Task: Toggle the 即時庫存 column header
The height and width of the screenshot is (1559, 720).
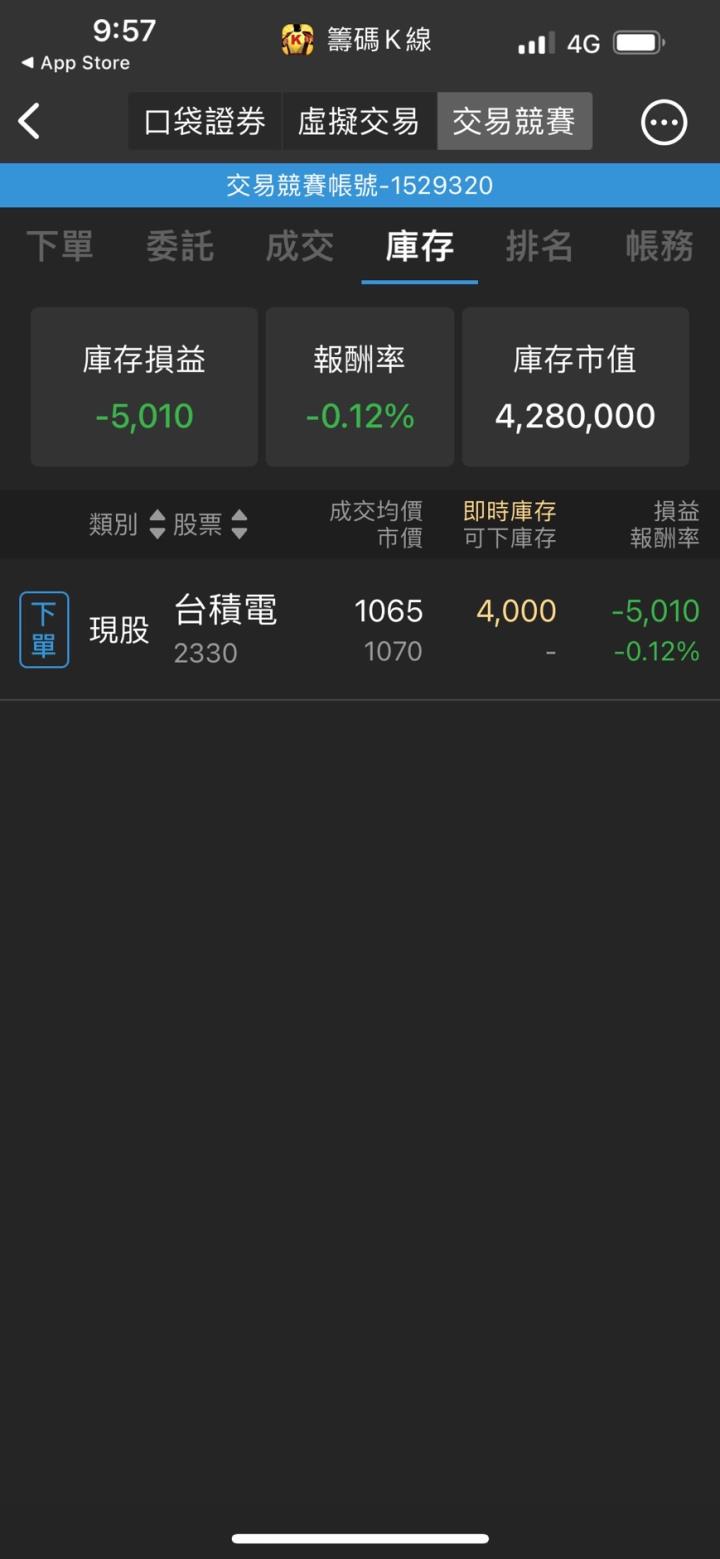Action: [x=508, y=511]
